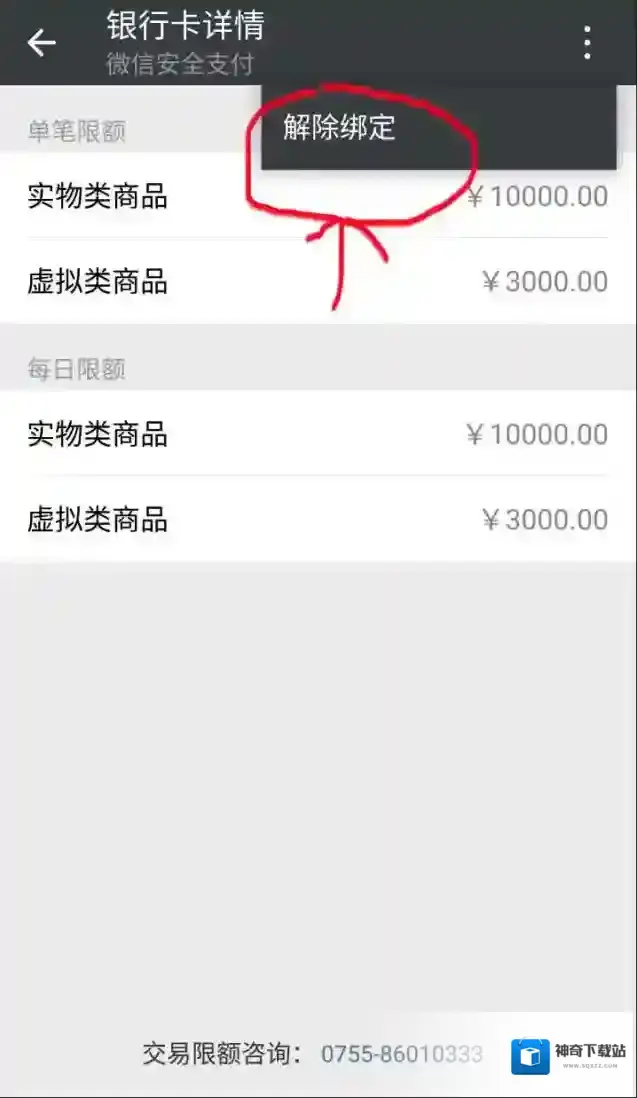
Task: Call the 0755-86010333 limit inquiry number
Action: click(x=402, y=1053)
